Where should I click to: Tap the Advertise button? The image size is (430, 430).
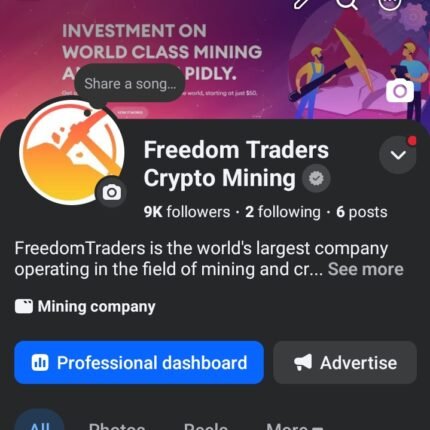345,362
